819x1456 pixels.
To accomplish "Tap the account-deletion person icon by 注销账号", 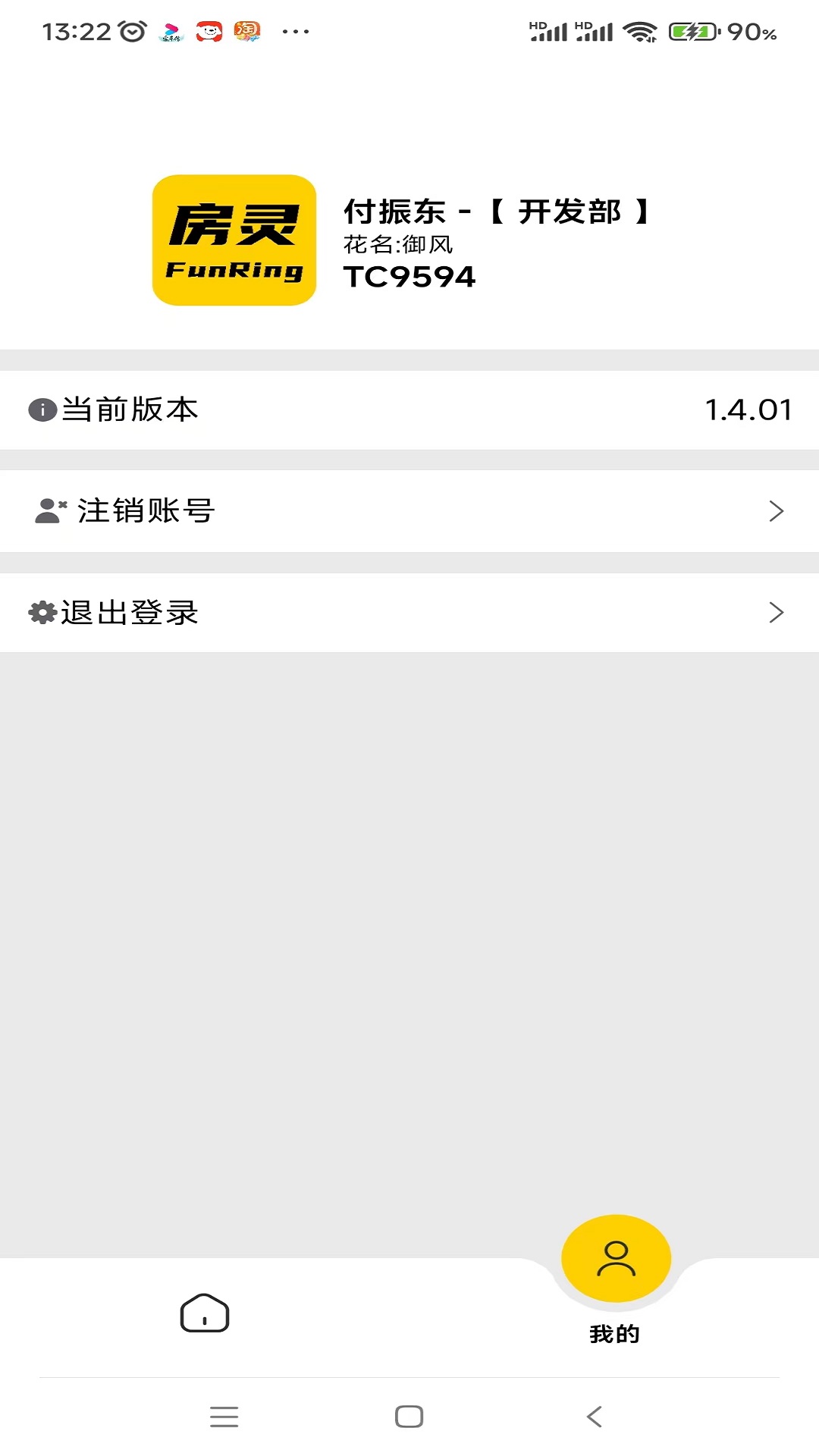I will 47,510.
